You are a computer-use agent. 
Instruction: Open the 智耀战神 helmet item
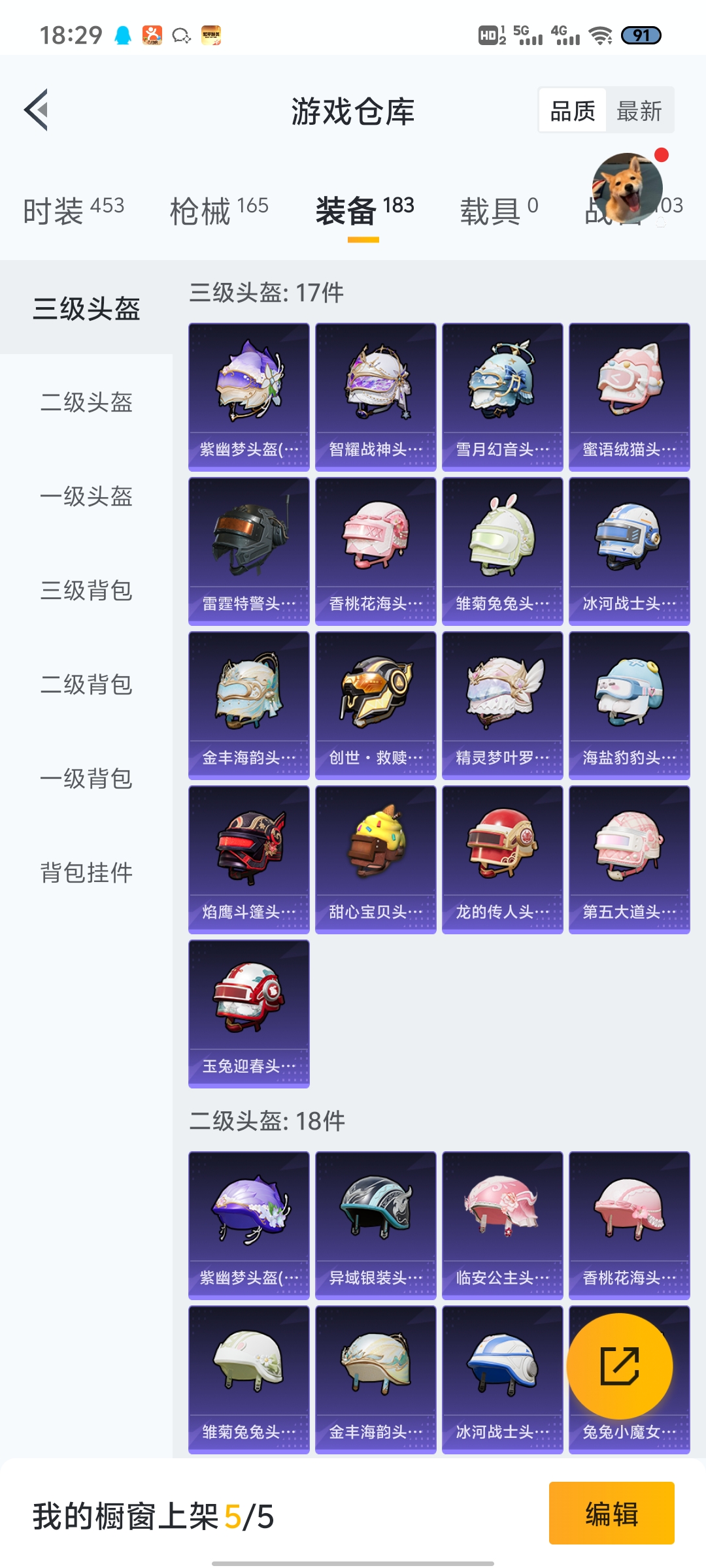[x=376, y=397]
